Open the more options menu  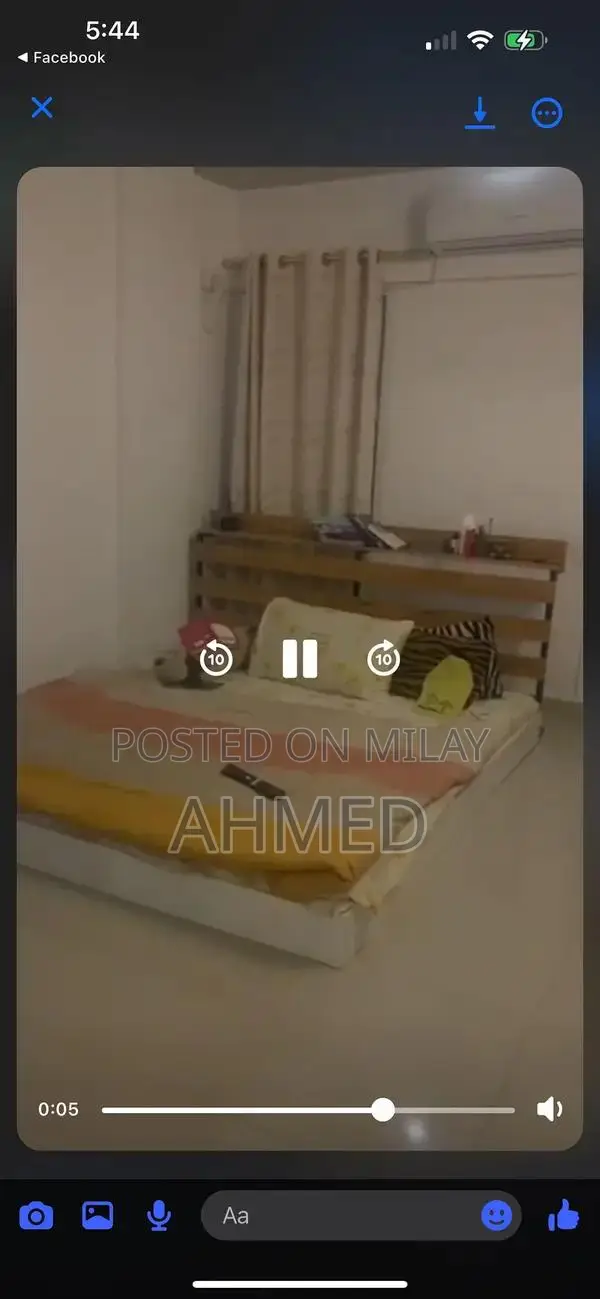tap(547, 113)
